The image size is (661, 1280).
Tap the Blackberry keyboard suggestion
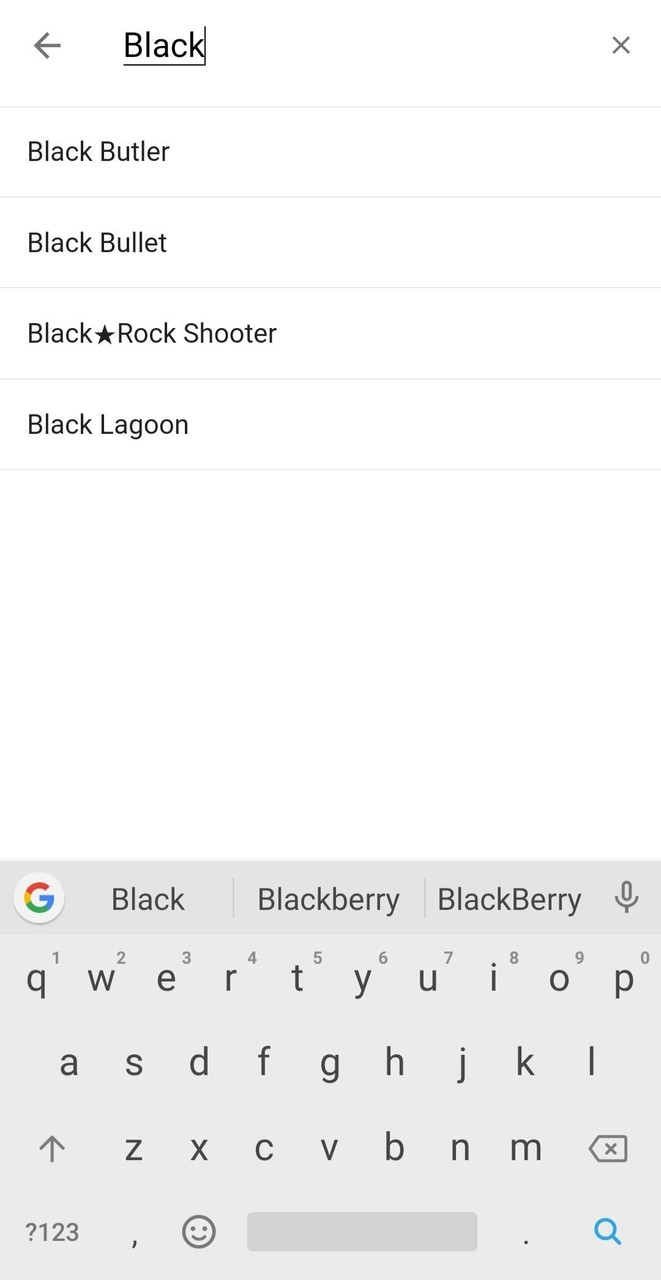[328, 899]
